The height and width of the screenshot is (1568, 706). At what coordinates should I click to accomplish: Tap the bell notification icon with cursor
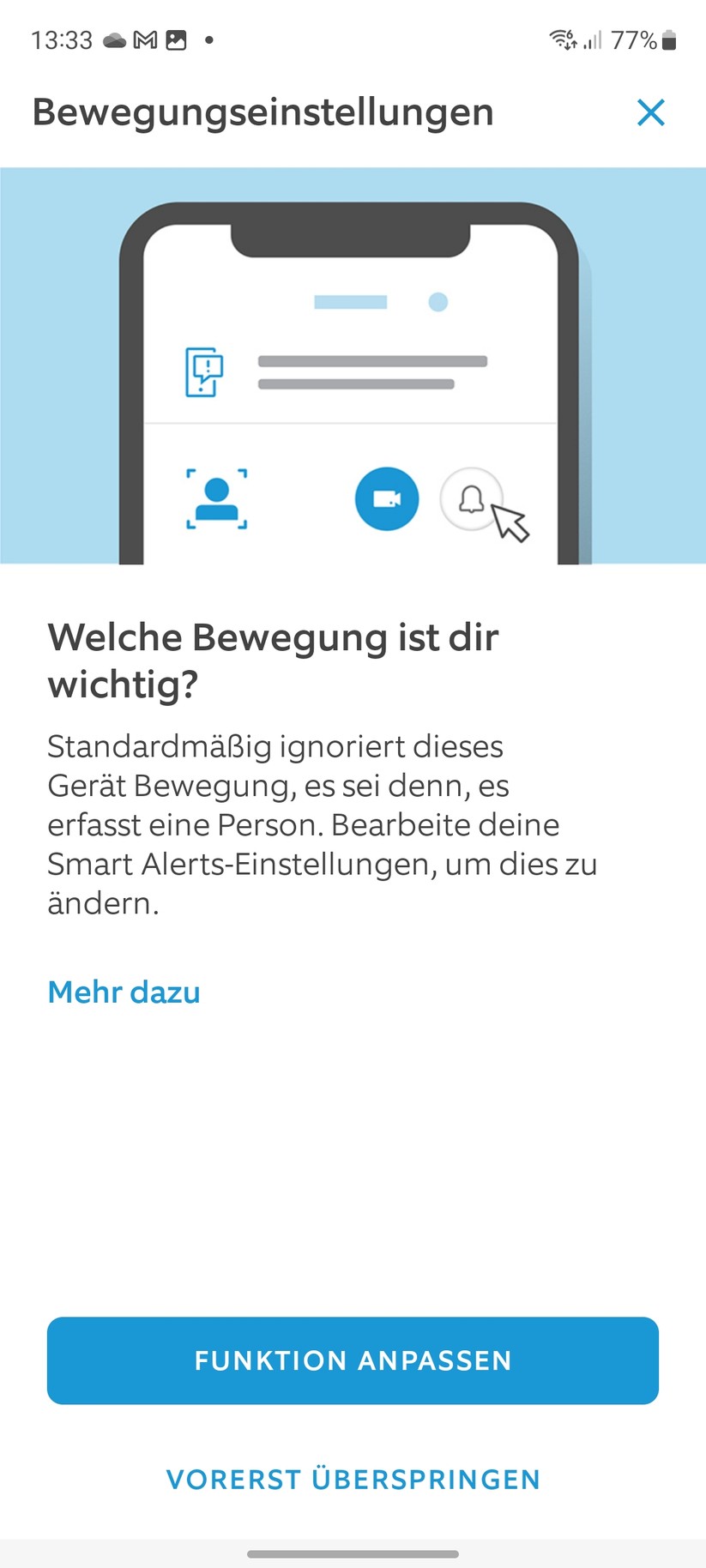pyautogui.click(x=471, y=500)
